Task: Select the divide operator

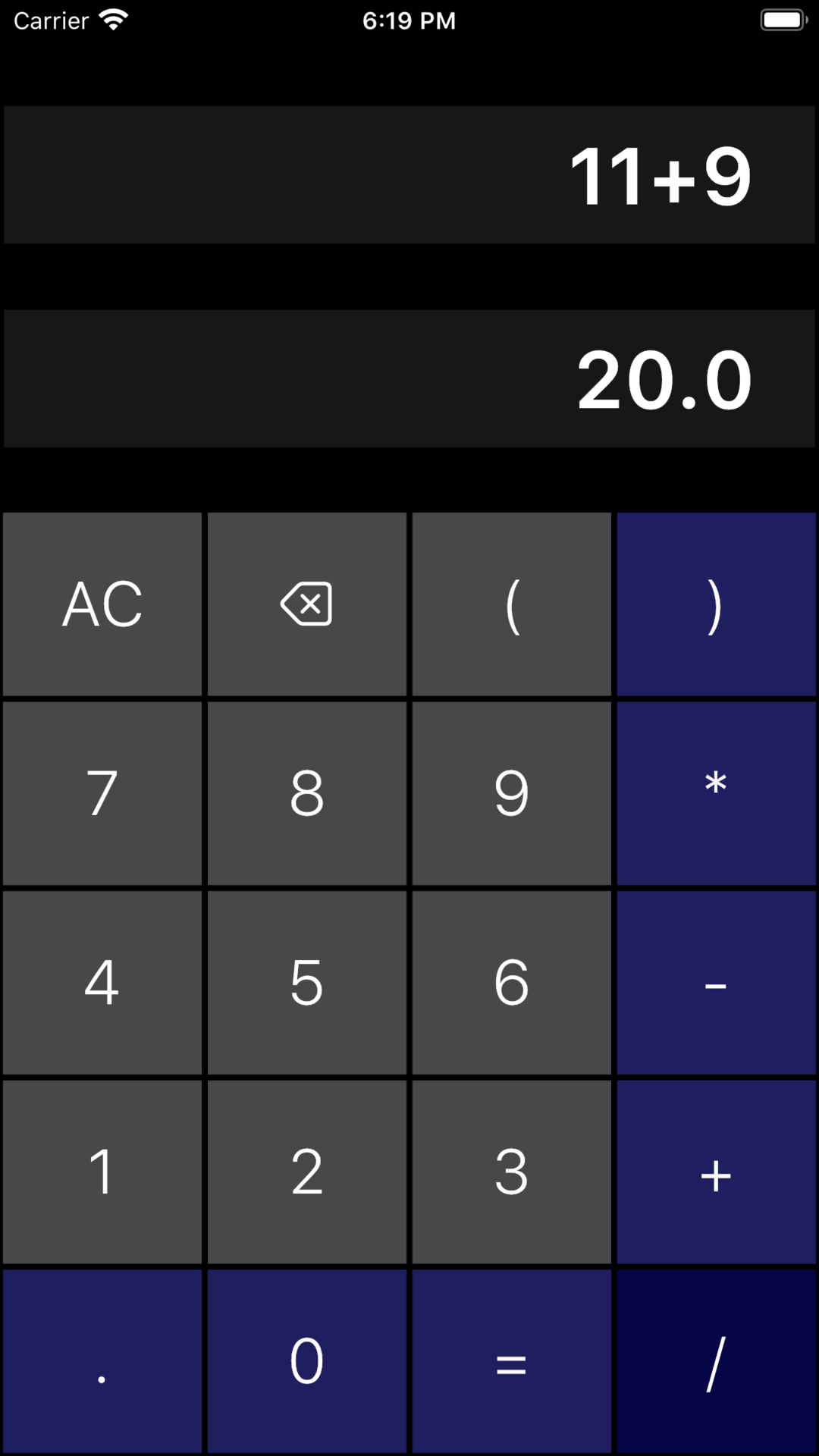Action: point(717,1361)
